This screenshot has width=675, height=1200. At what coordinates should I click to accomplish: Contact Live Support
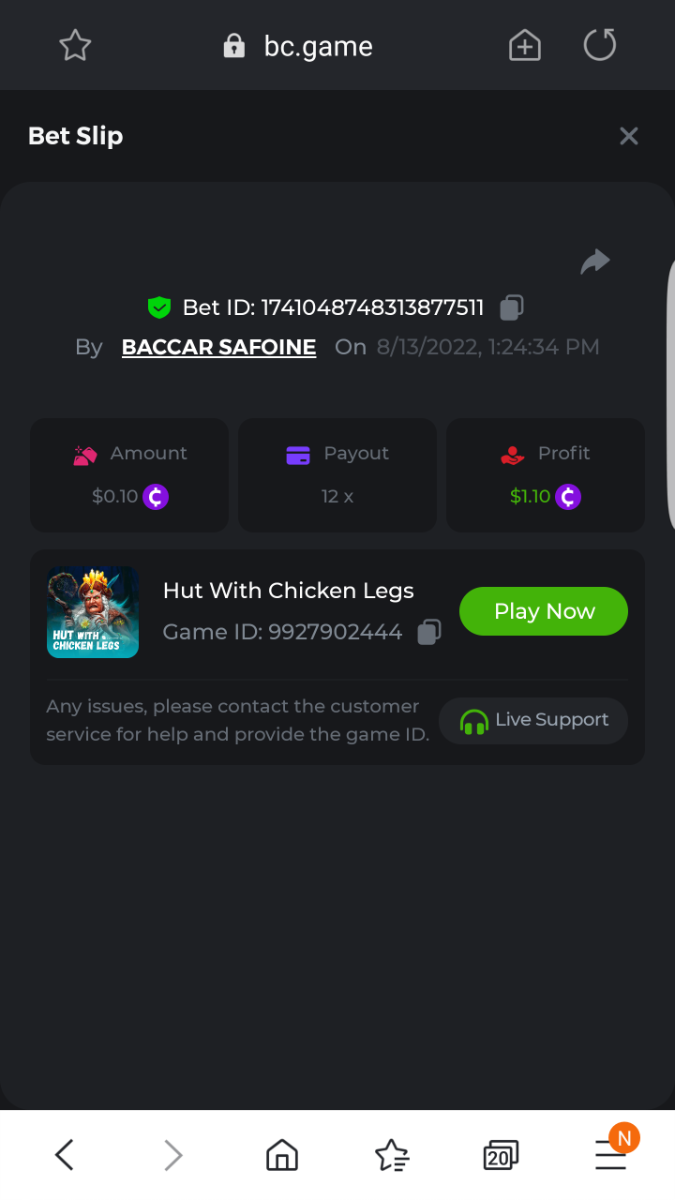click(533, 720)
